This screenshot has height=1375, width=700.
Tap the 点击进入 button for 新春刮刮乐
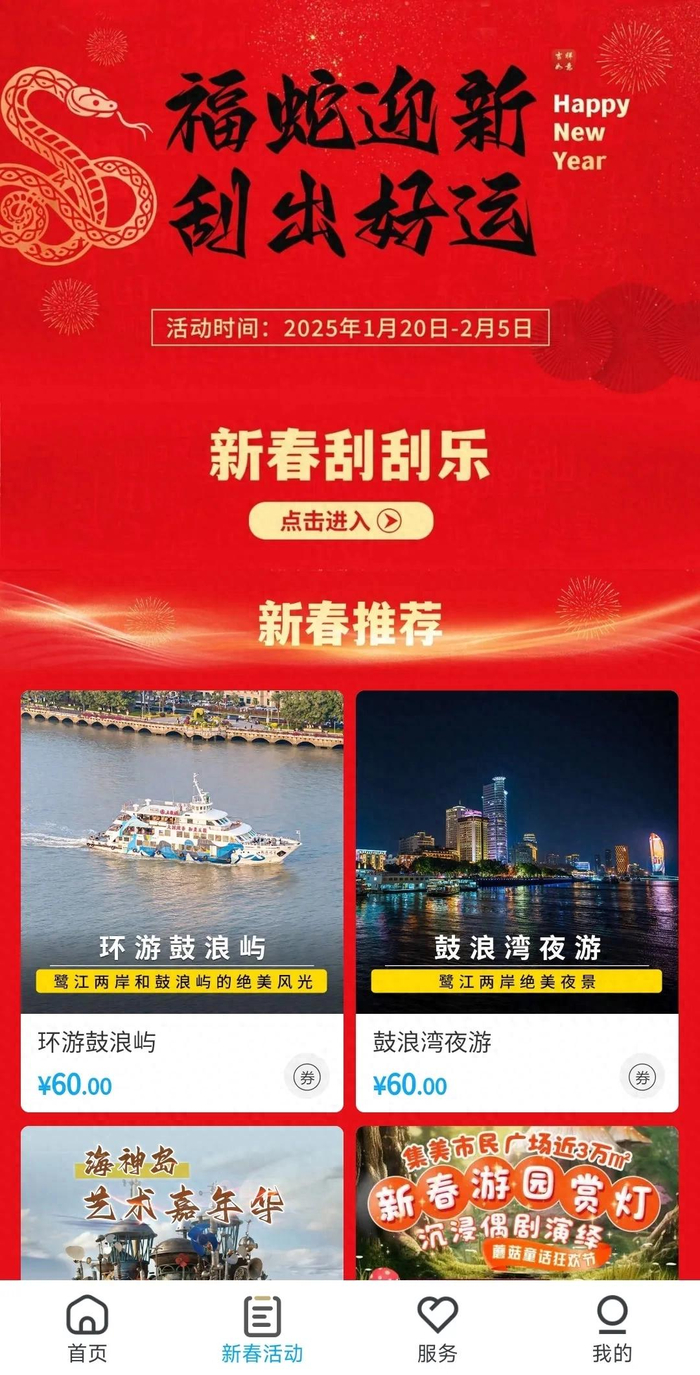point(341,520)
